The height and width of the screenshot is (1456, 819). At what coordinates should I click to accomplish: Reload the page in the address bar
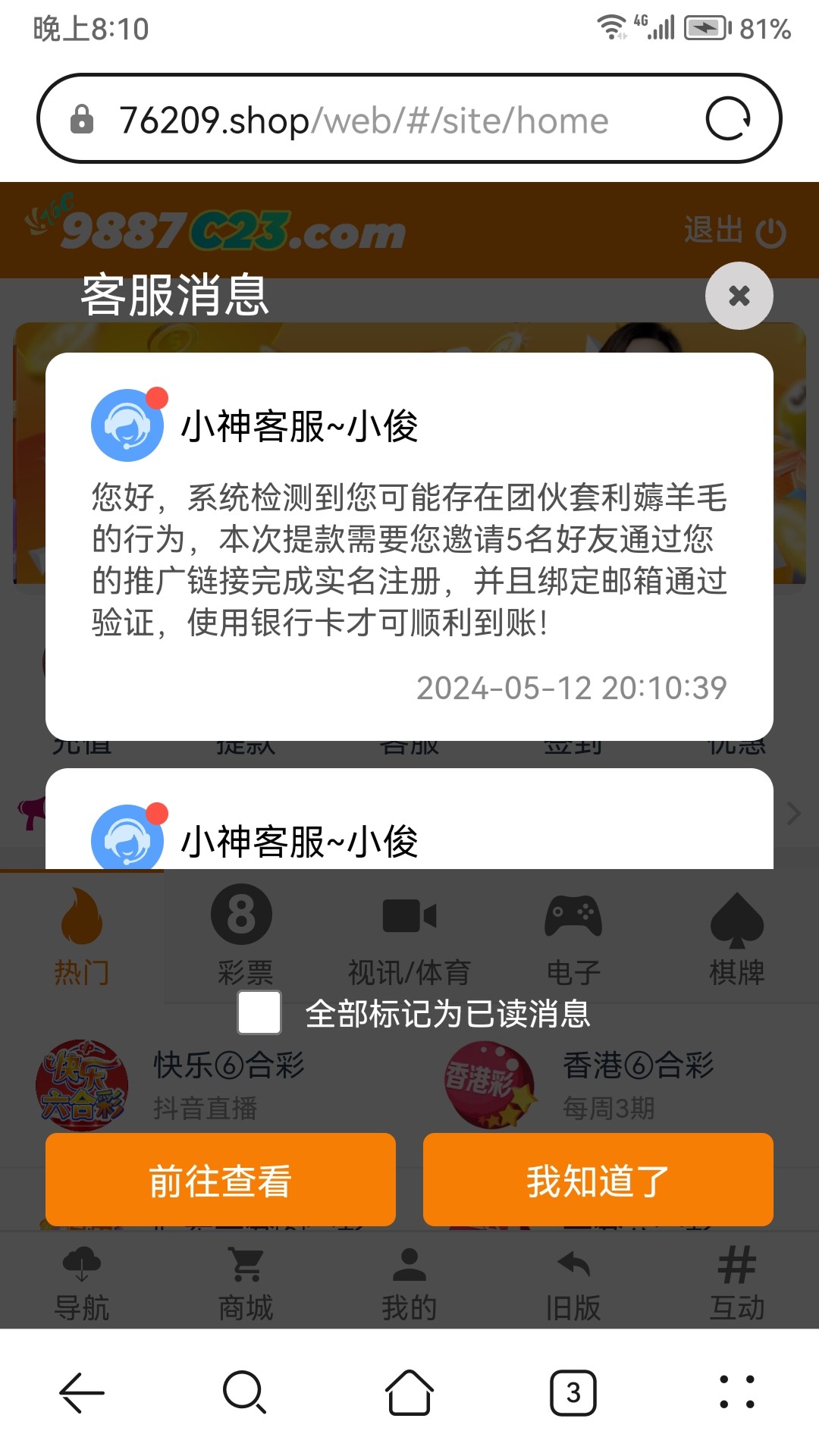pos(728,119)
